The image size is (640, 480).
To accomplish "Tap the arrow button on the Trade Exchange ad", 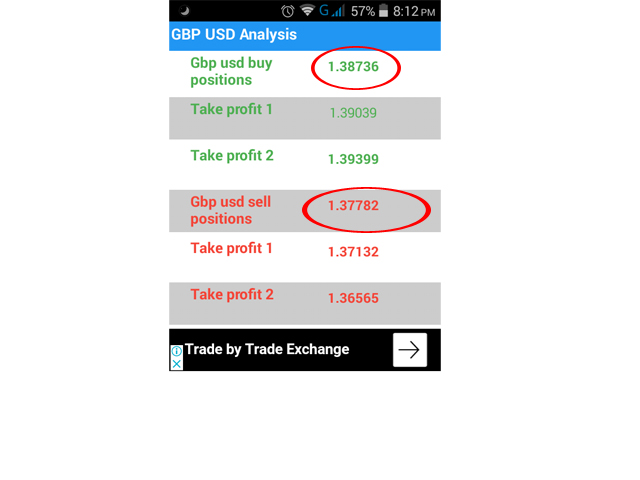I will pos(410,350).
